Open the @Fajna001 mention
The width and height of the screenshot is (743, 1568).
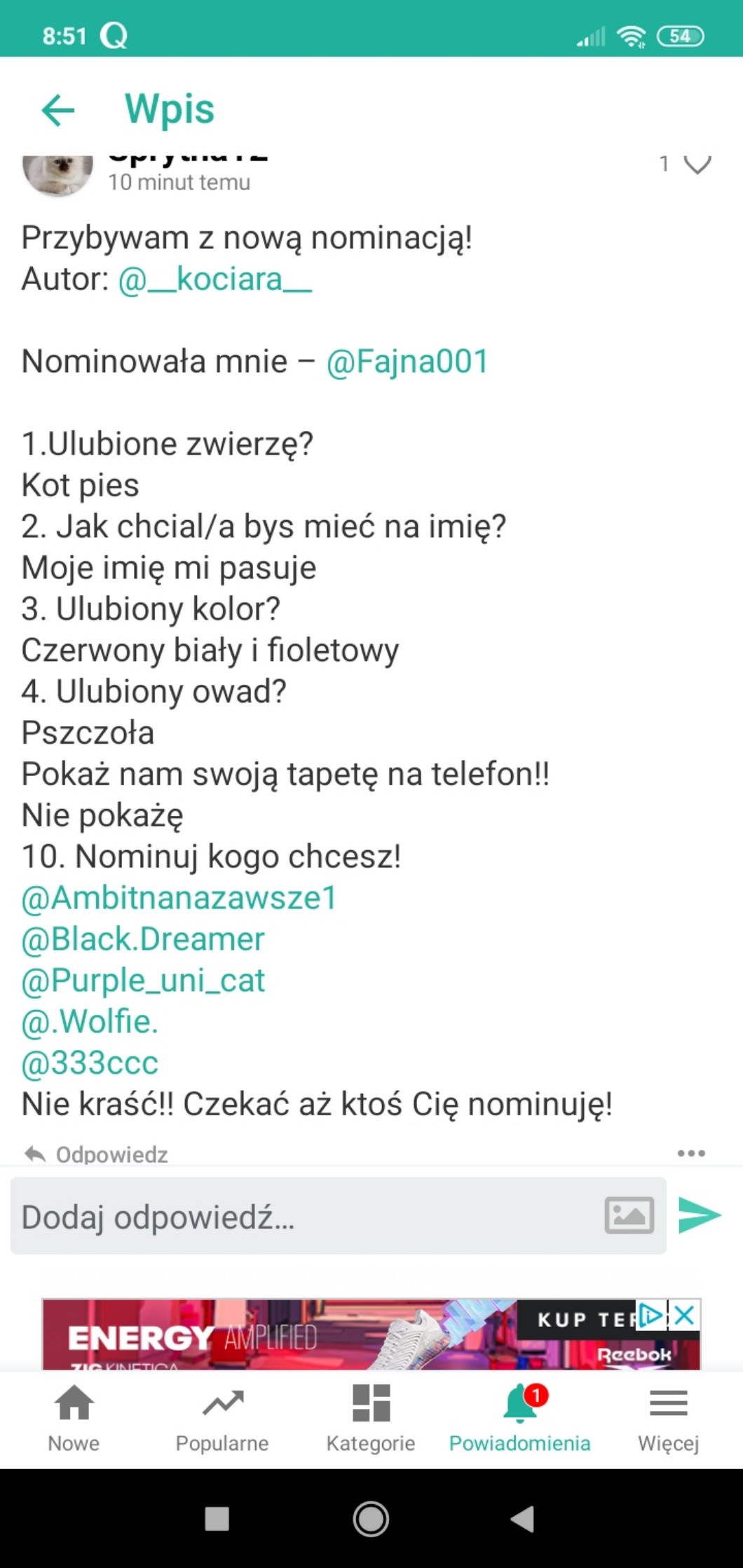click(407, 362)
